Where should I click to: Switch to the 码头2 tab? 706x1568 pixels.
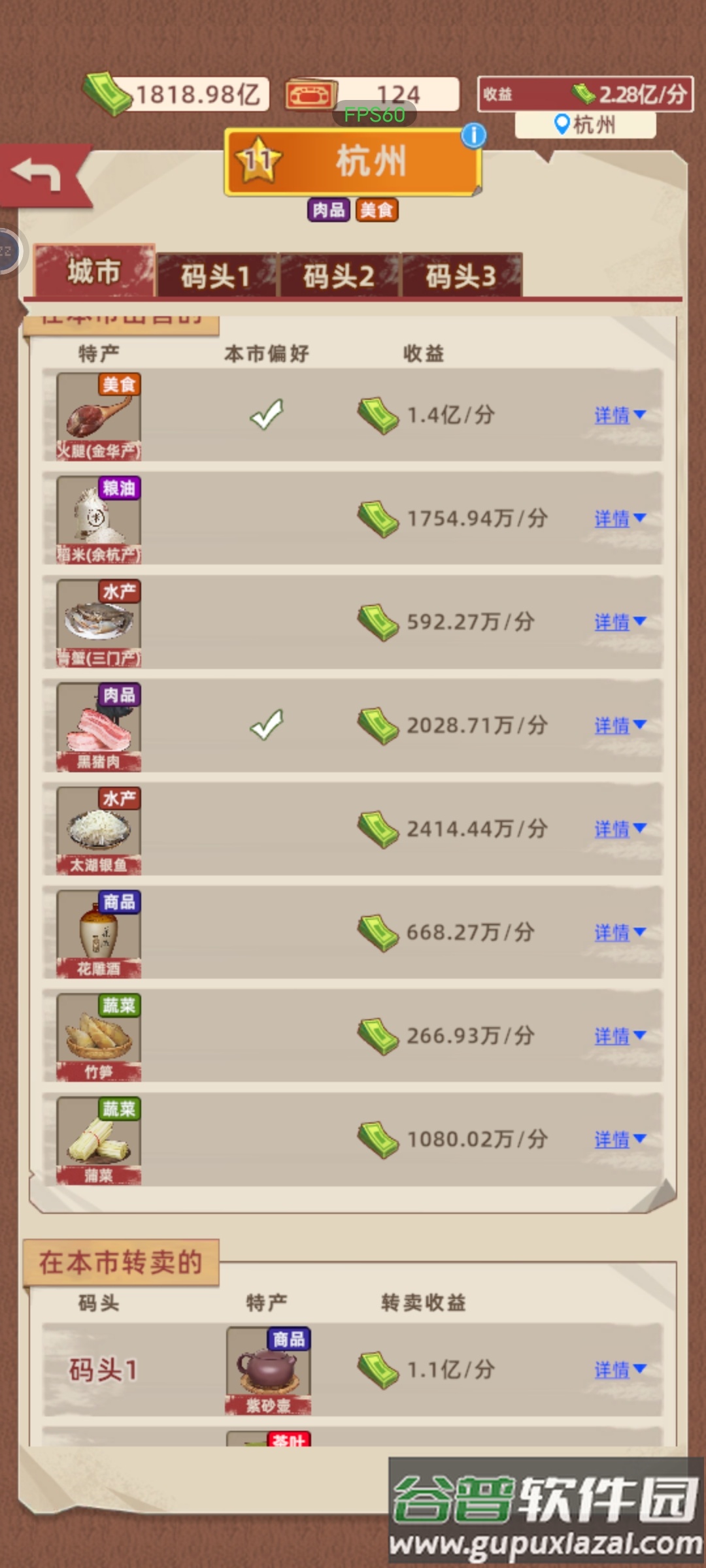click(339, 276)
